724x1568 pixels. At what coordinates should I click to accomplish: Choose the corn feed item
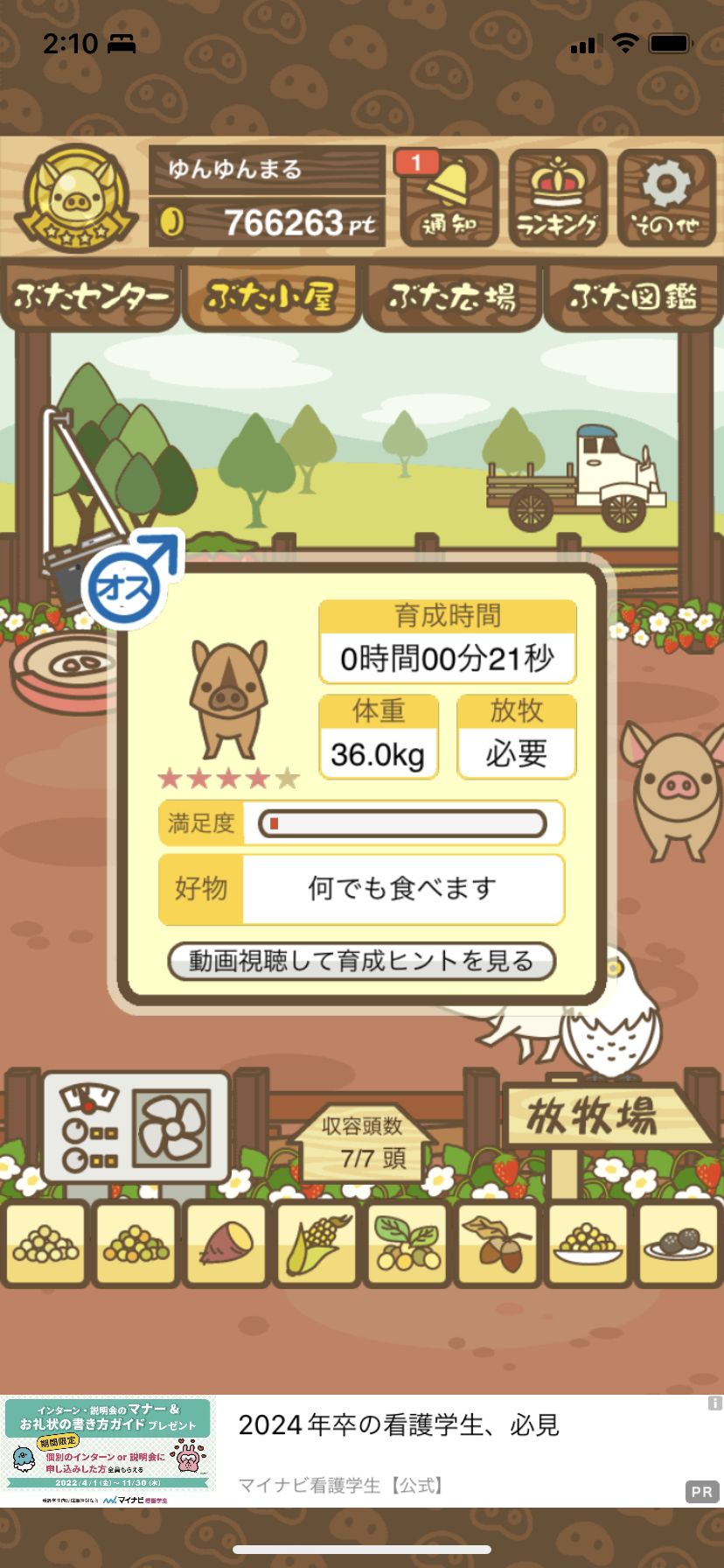click(317, 1244)
